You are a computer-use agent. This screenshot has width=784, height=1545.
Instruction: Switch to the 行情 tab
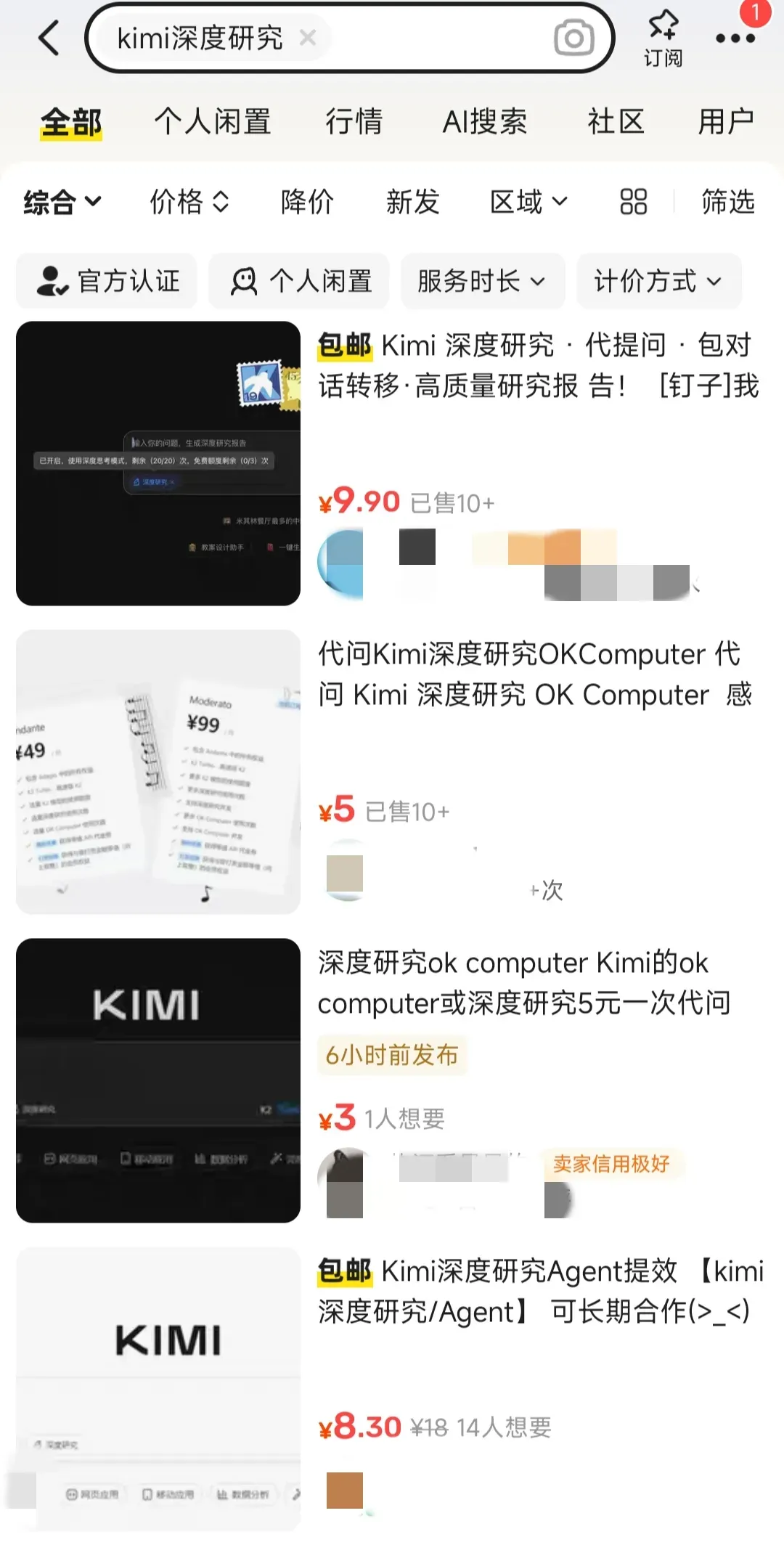354,121
